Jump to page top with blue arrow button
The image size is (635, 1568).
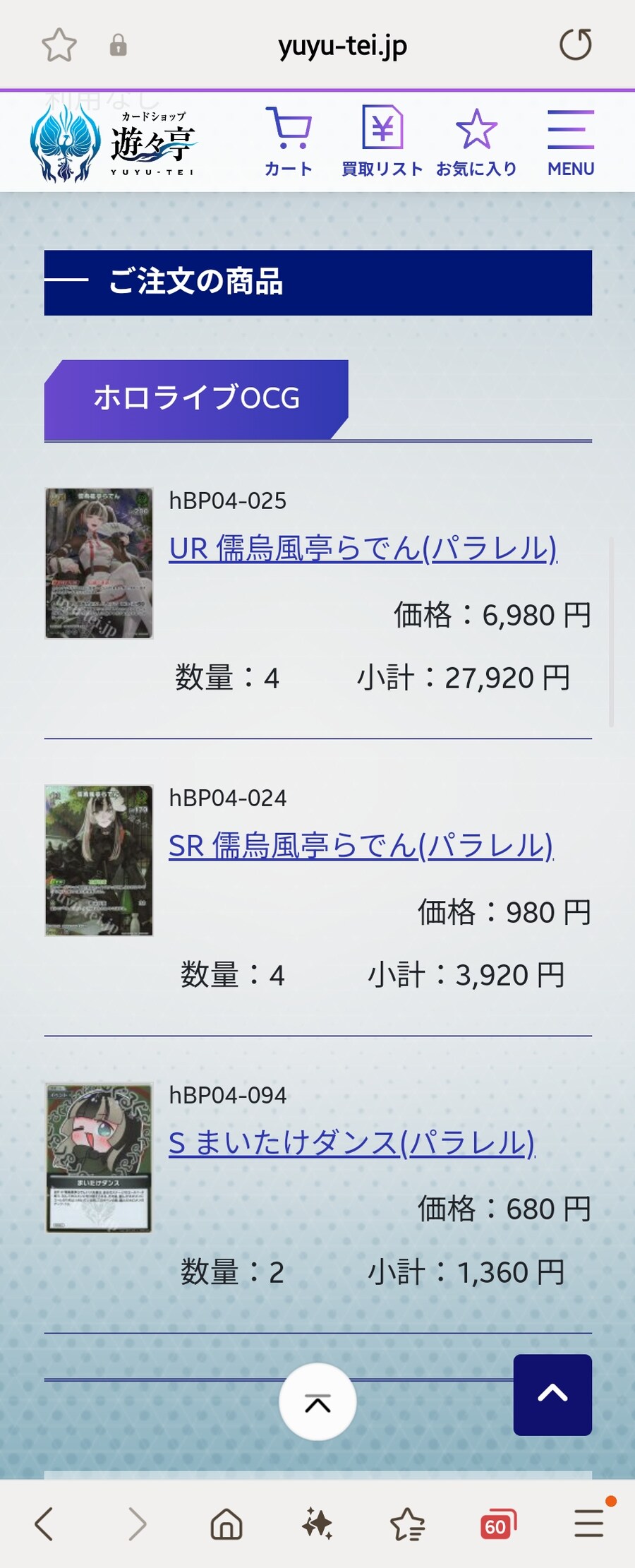tap(552, 1394)
